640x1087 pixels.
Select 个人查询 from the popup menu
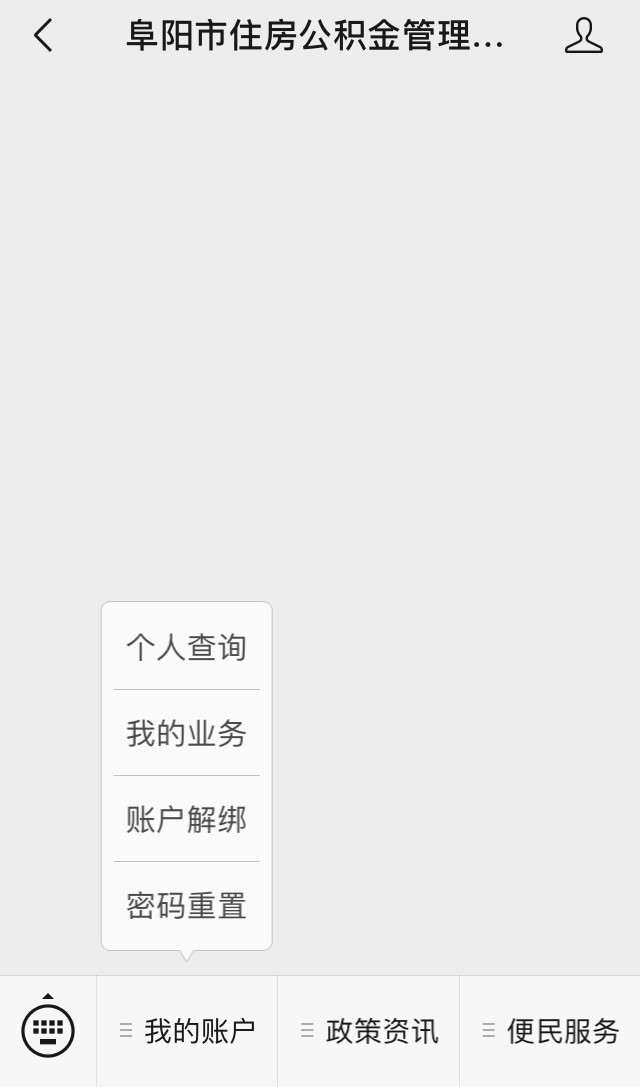pyautogui.click(x=186, y=647)
